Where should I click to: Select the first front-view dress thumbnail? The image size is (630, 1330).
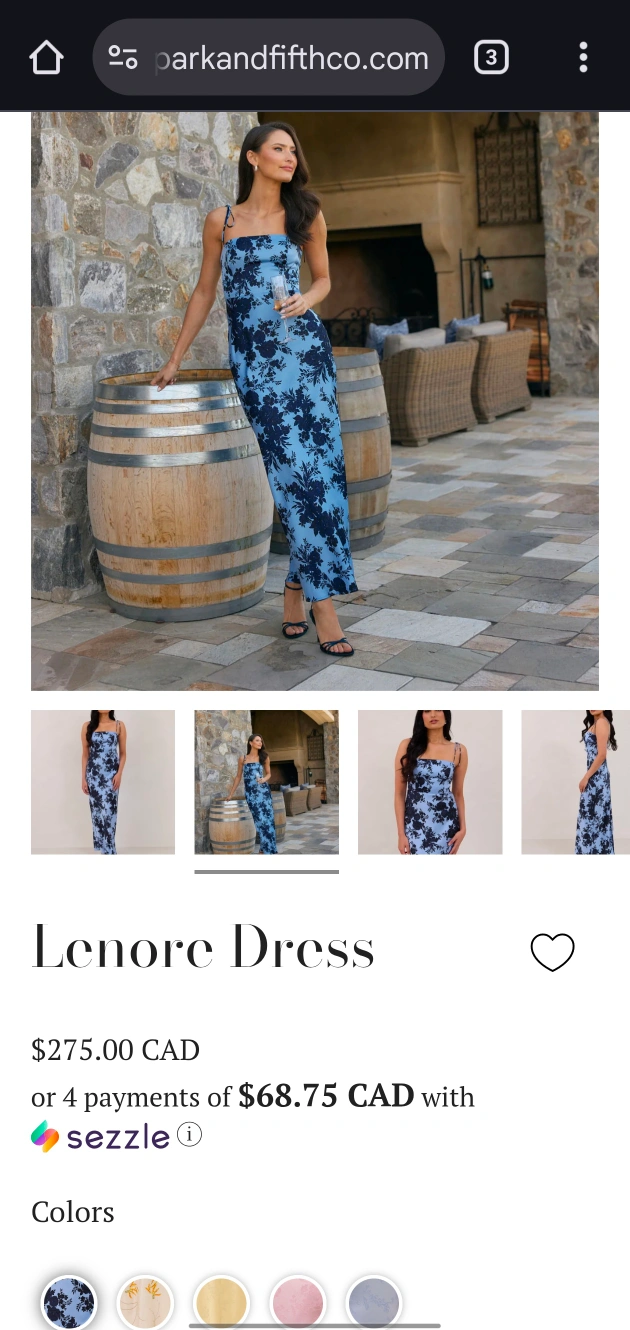(103, 782)
